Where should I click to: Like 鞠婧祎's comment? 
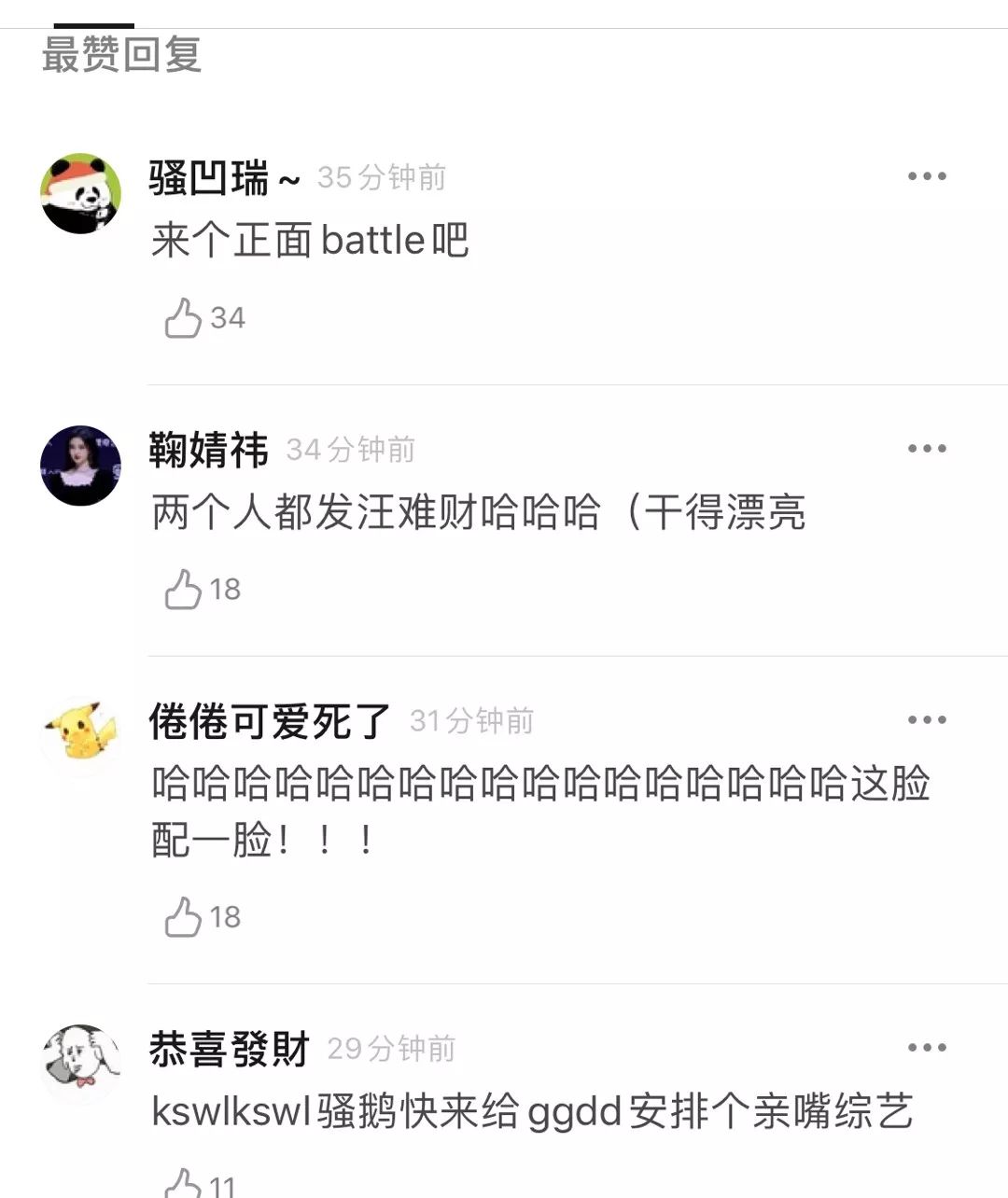(x=184, y=590)
